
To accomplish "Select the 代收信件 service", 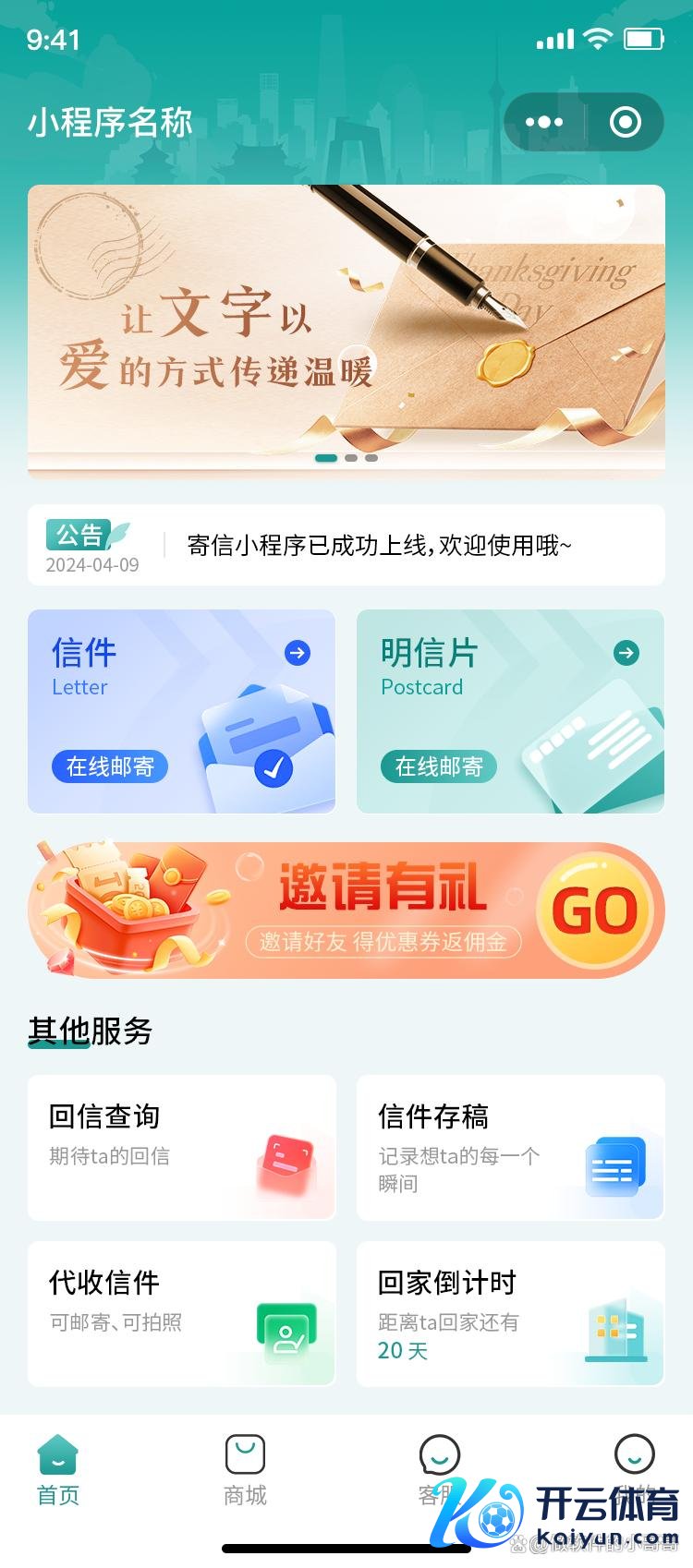I will [x=181, y=1313].
